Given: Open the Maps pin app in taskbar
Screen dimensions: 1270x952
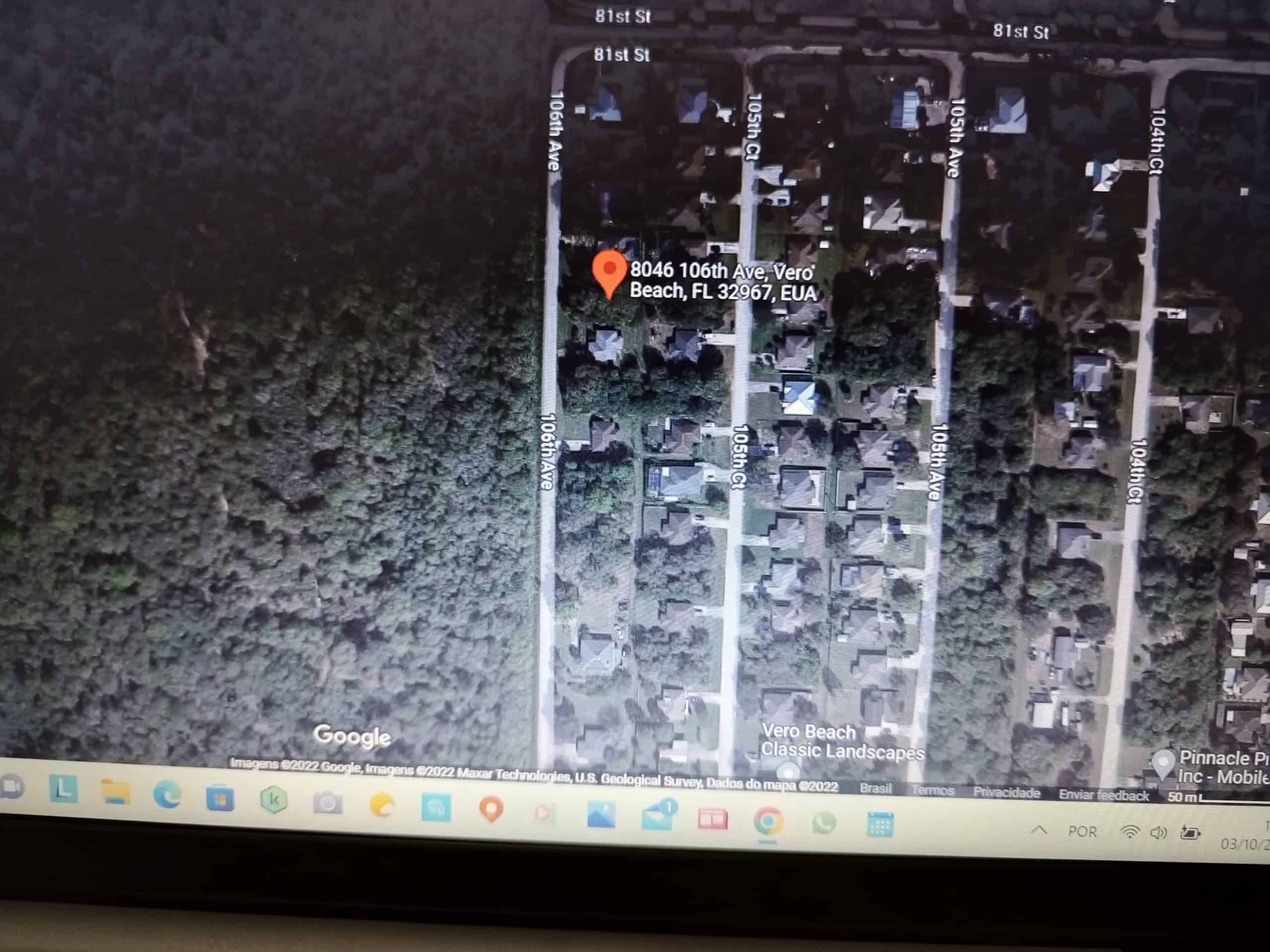Looking at the screenshot, I should pyautogui.click(x=491, y=810).
